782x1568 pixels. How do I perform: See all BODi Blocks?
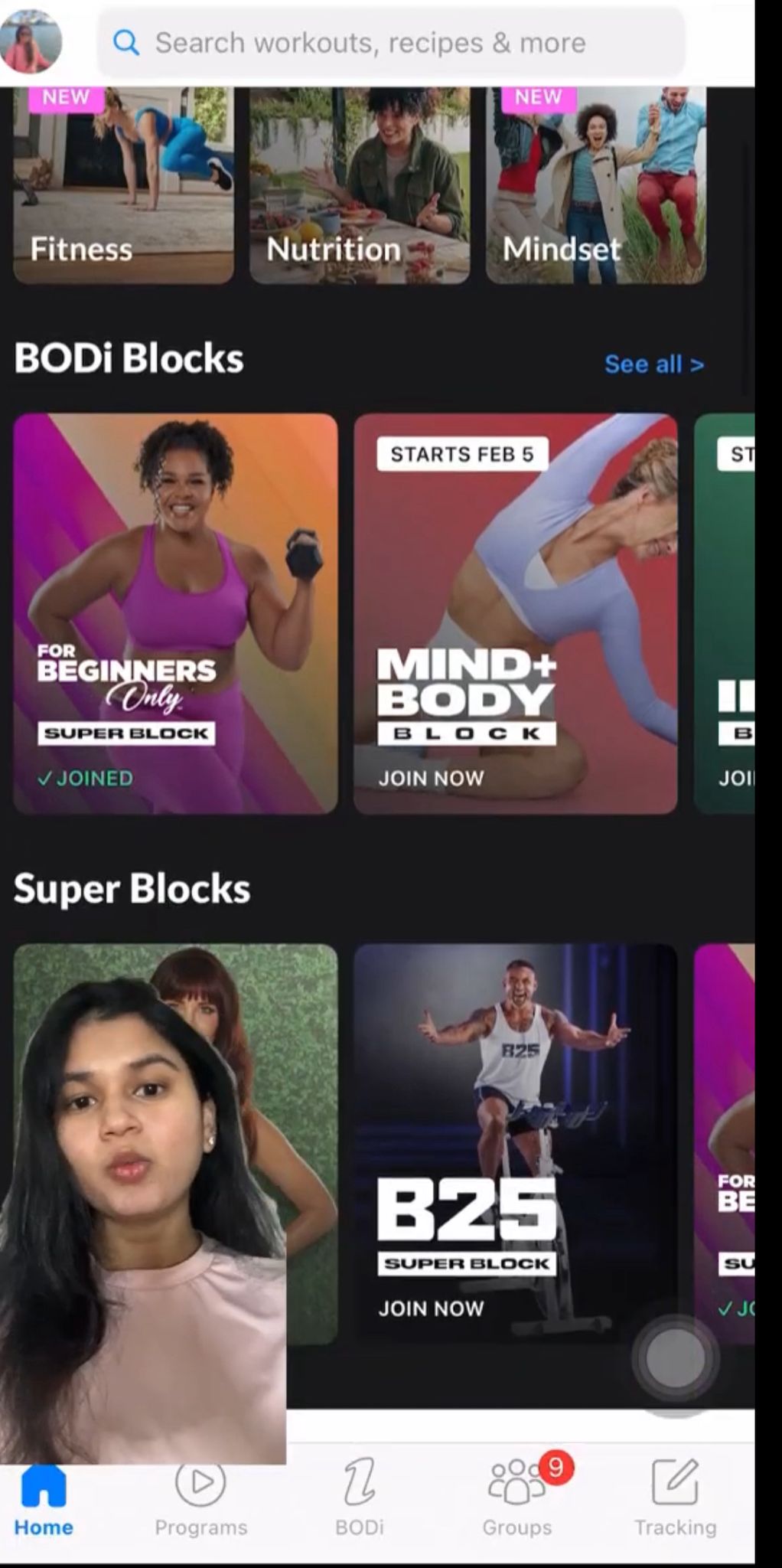coord(653,364)
